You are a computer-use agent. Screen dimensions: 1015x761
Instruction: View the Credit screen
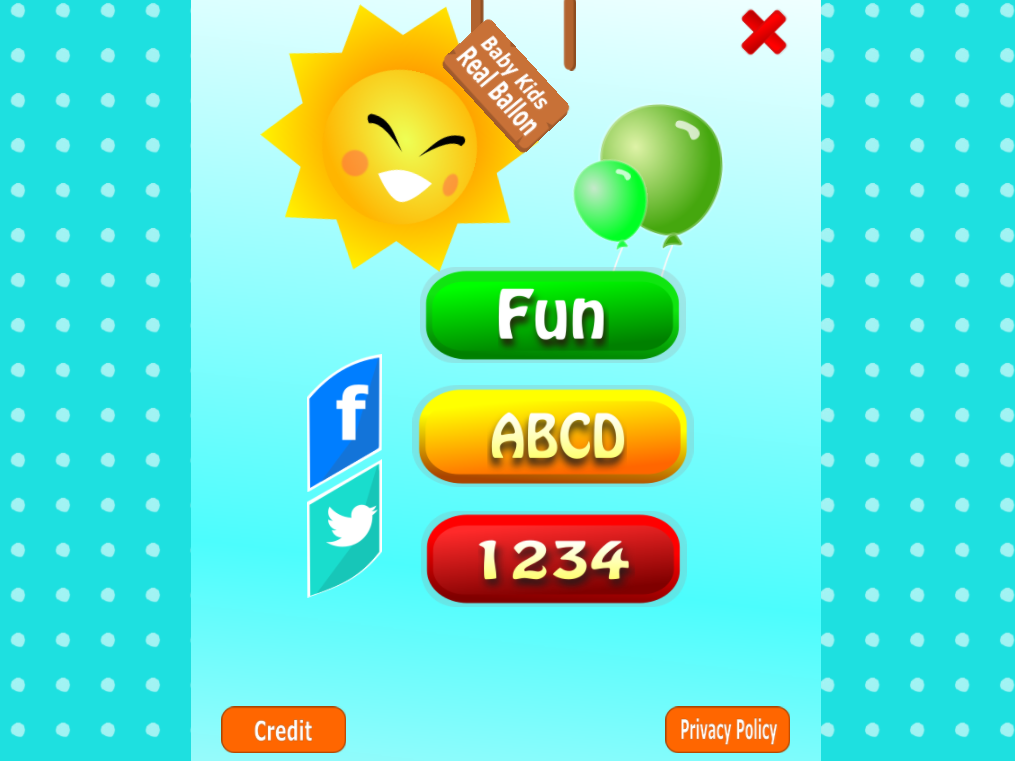(x=283, y=730)
